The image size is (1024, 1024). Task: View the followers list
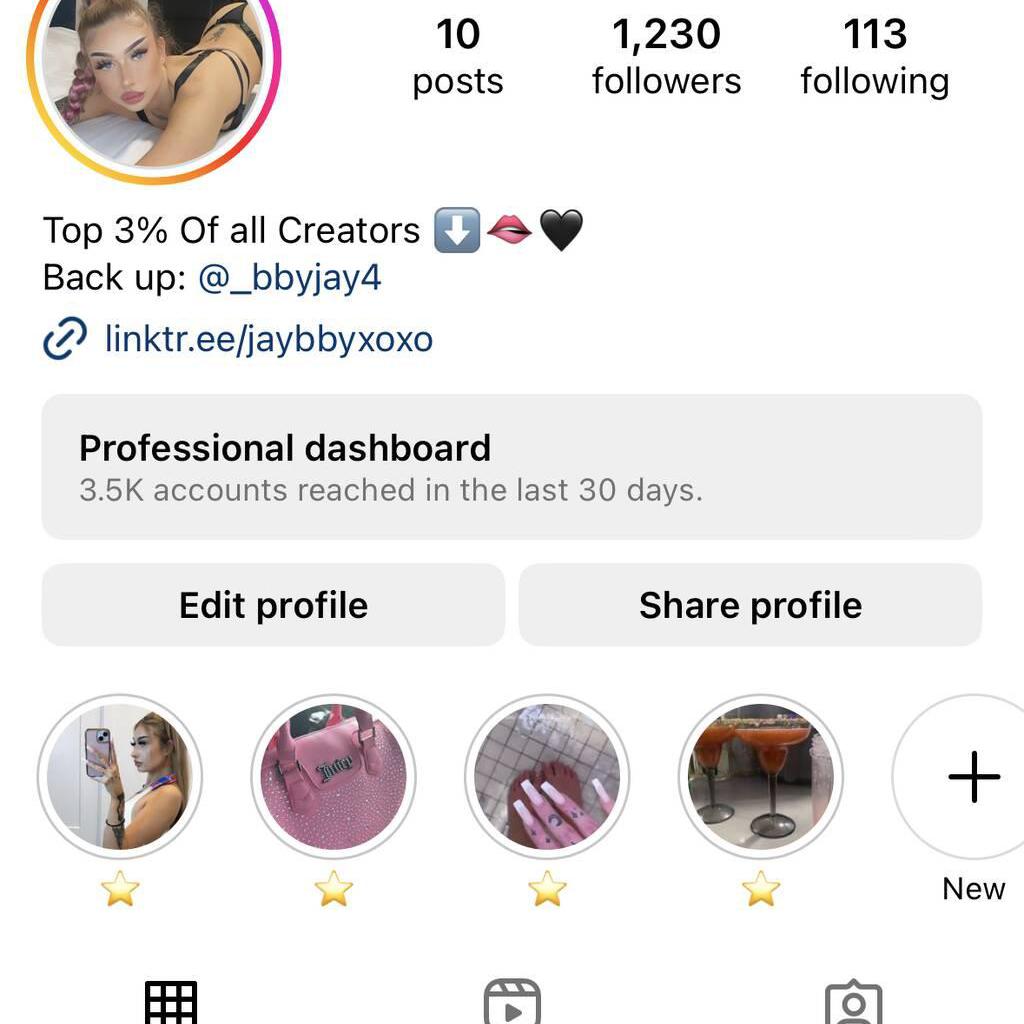tap(666, 58)
